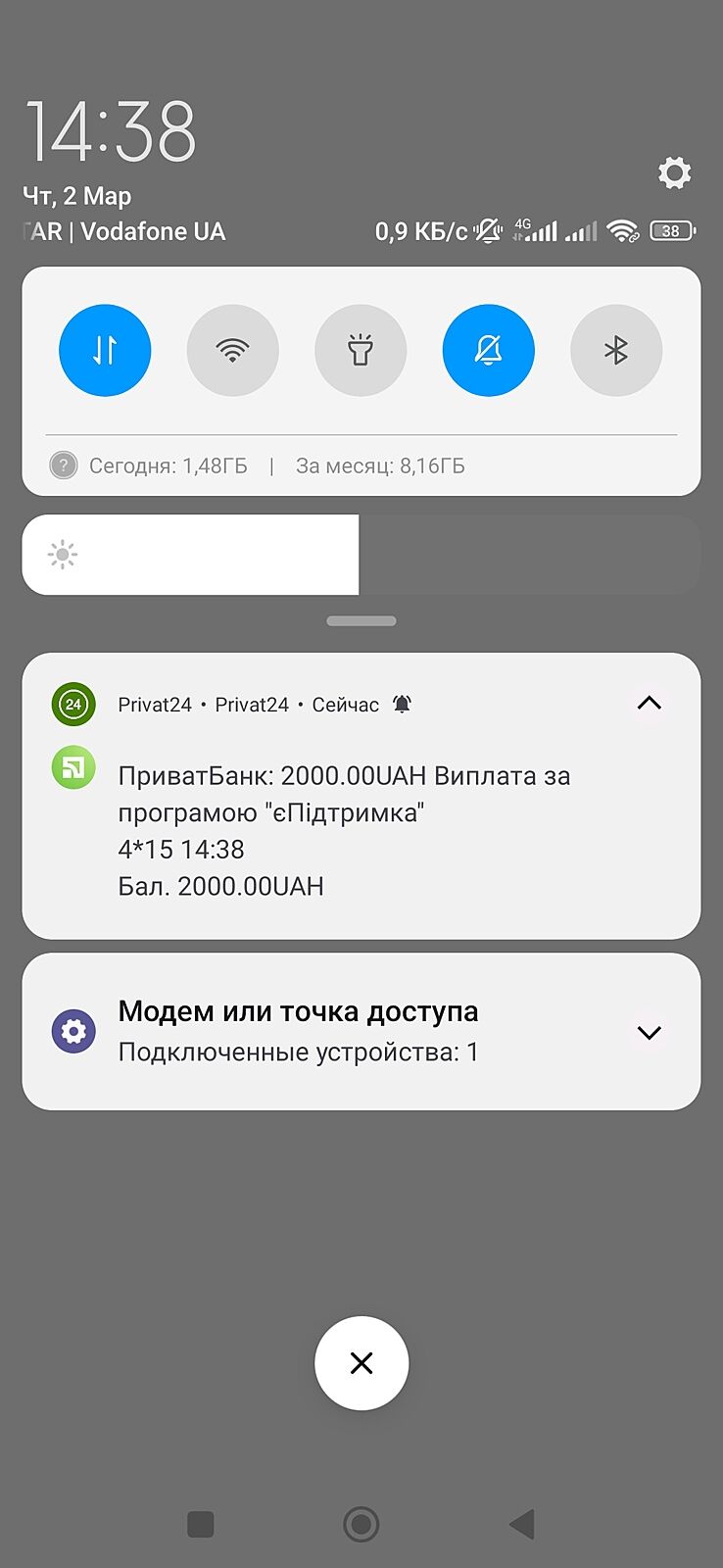
Task: Tap the system back arrow
Action: (522, 1524)
